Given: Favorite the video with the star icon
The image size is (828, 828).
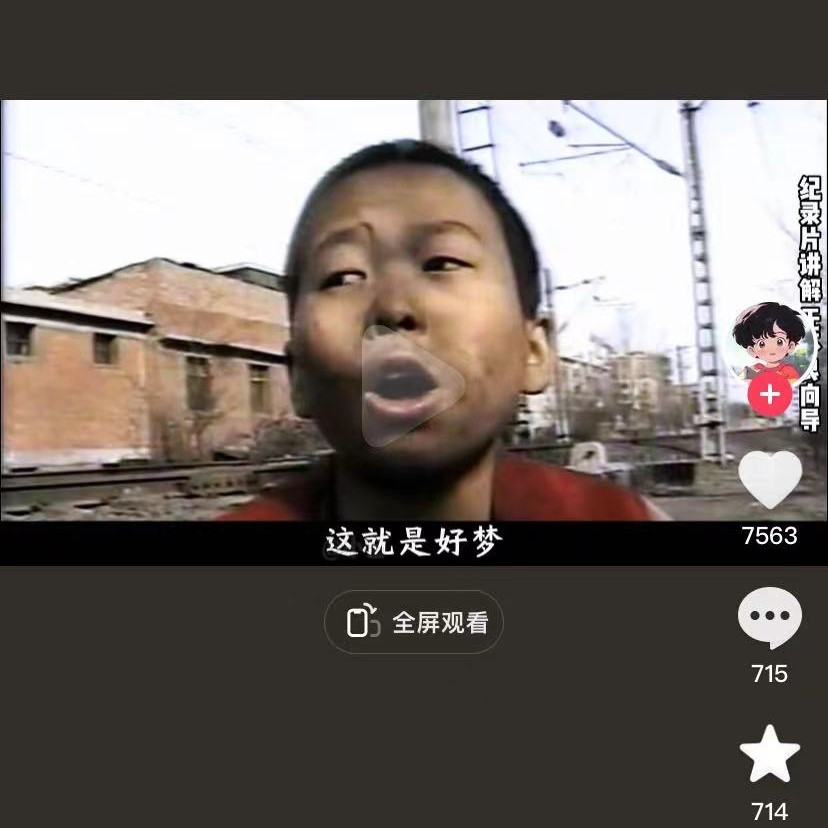Looking at the screenshot, I should pos(769,756).
